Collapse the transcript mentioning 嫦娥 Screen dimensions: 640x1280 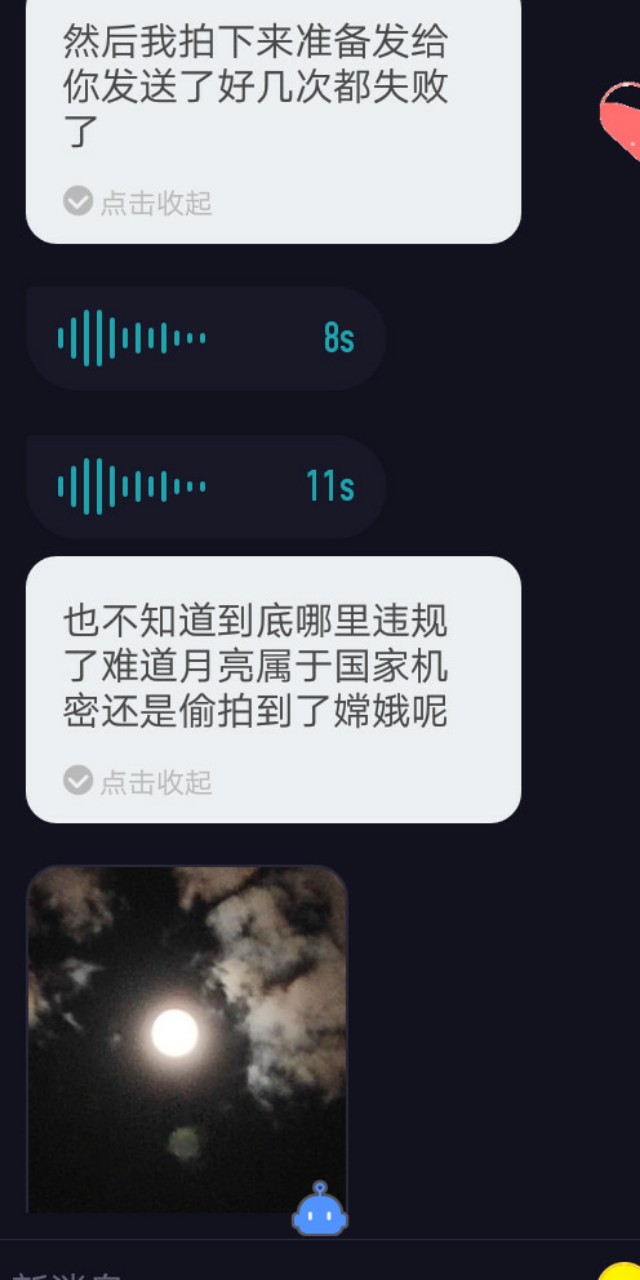(138, 781)
